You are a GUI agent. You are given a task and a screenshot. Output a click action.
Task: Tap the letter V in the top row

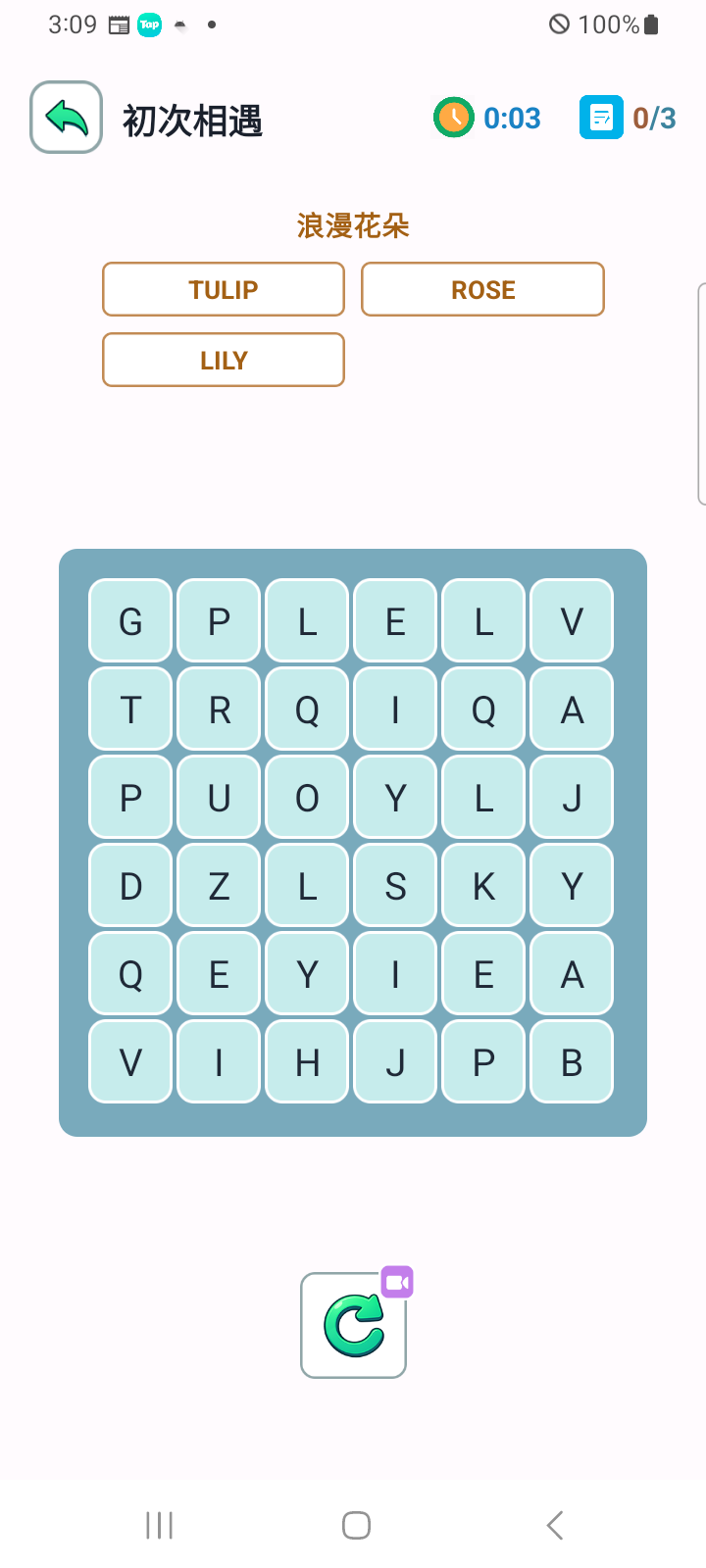[571, 619]
